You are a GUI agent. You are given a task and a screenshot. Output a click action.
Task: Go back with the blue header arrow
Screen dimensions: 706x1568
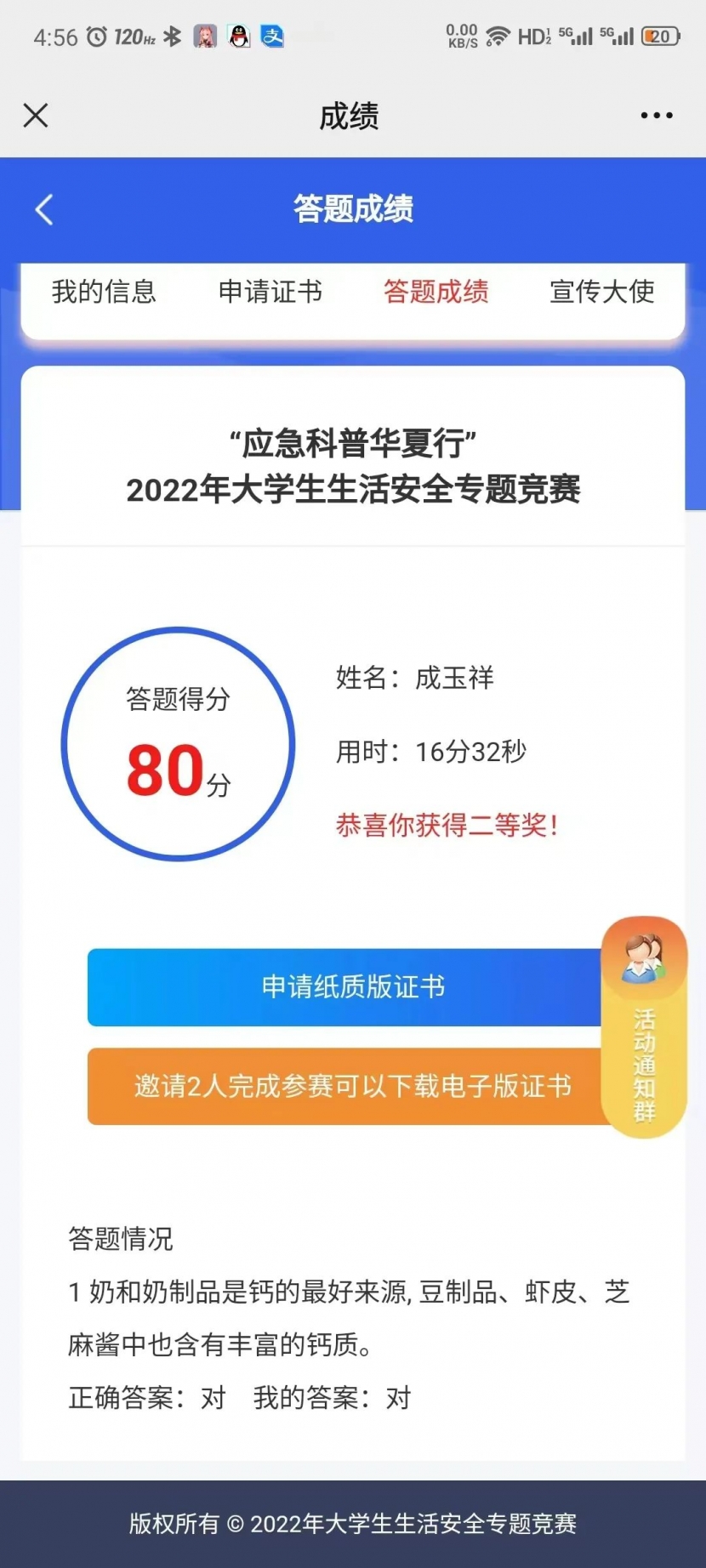(44, 209)
